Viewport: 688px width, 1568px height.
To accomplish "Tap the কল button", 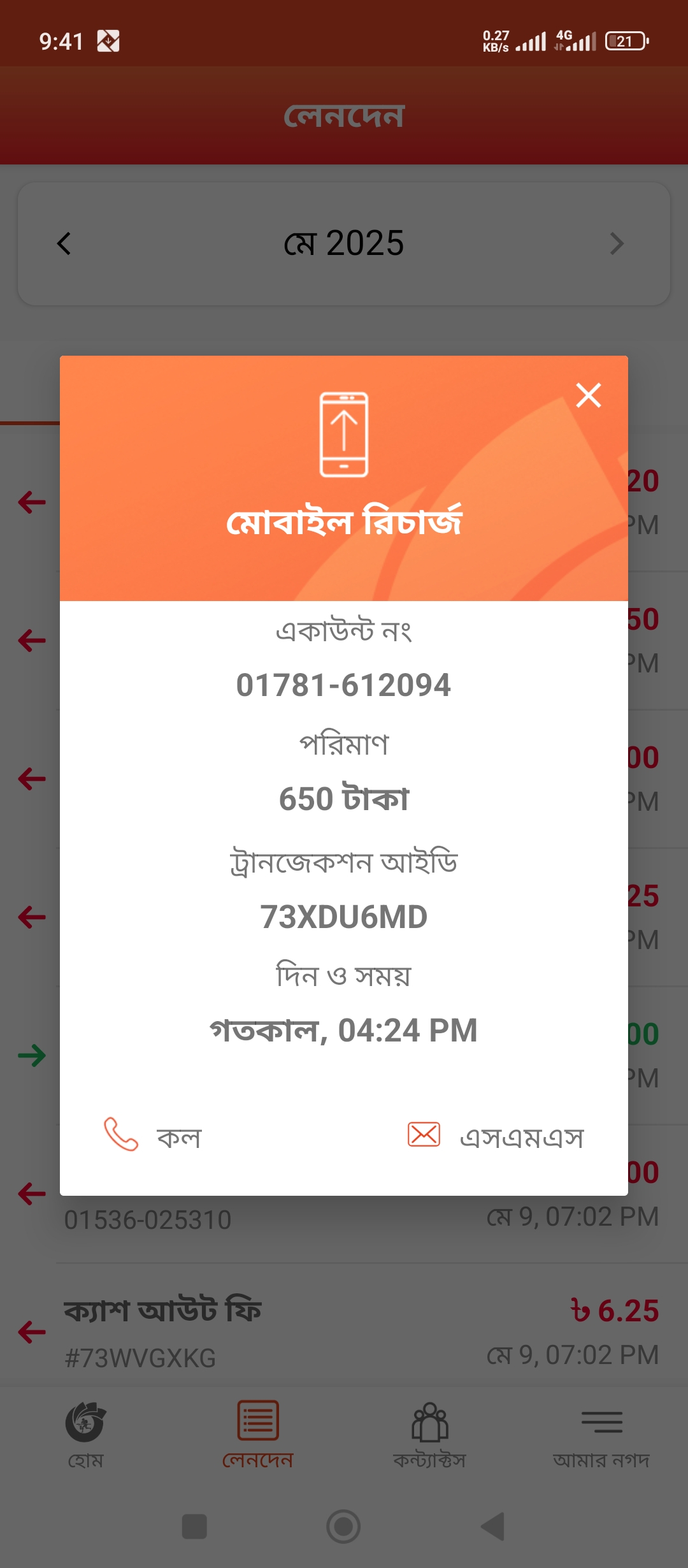I will (x=153, y=1136).
